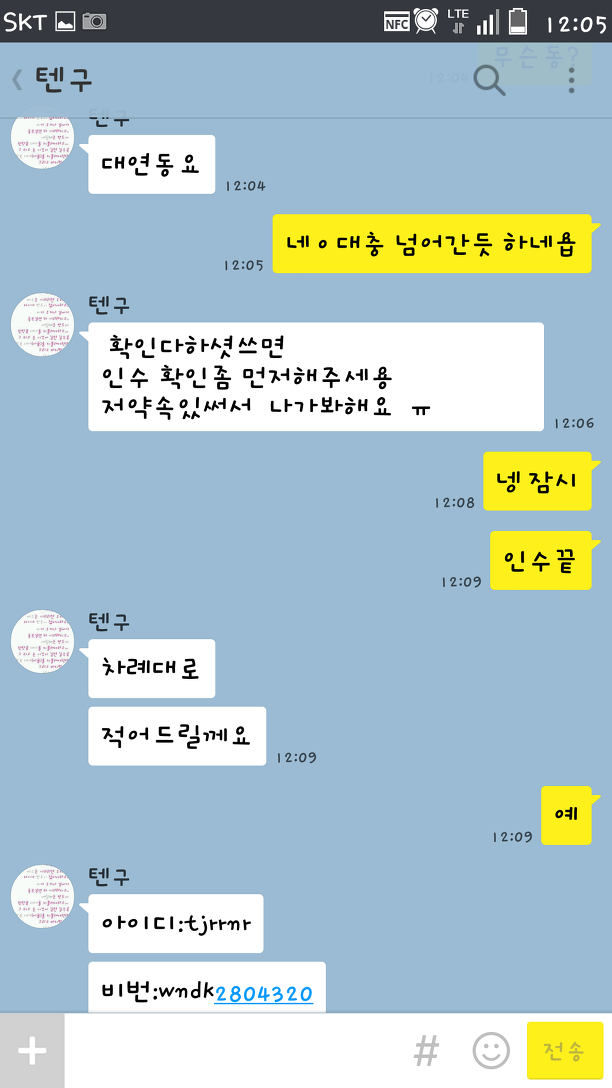Open the chat overflow menu
The image size is (612, 1088).
coord(572,80)
